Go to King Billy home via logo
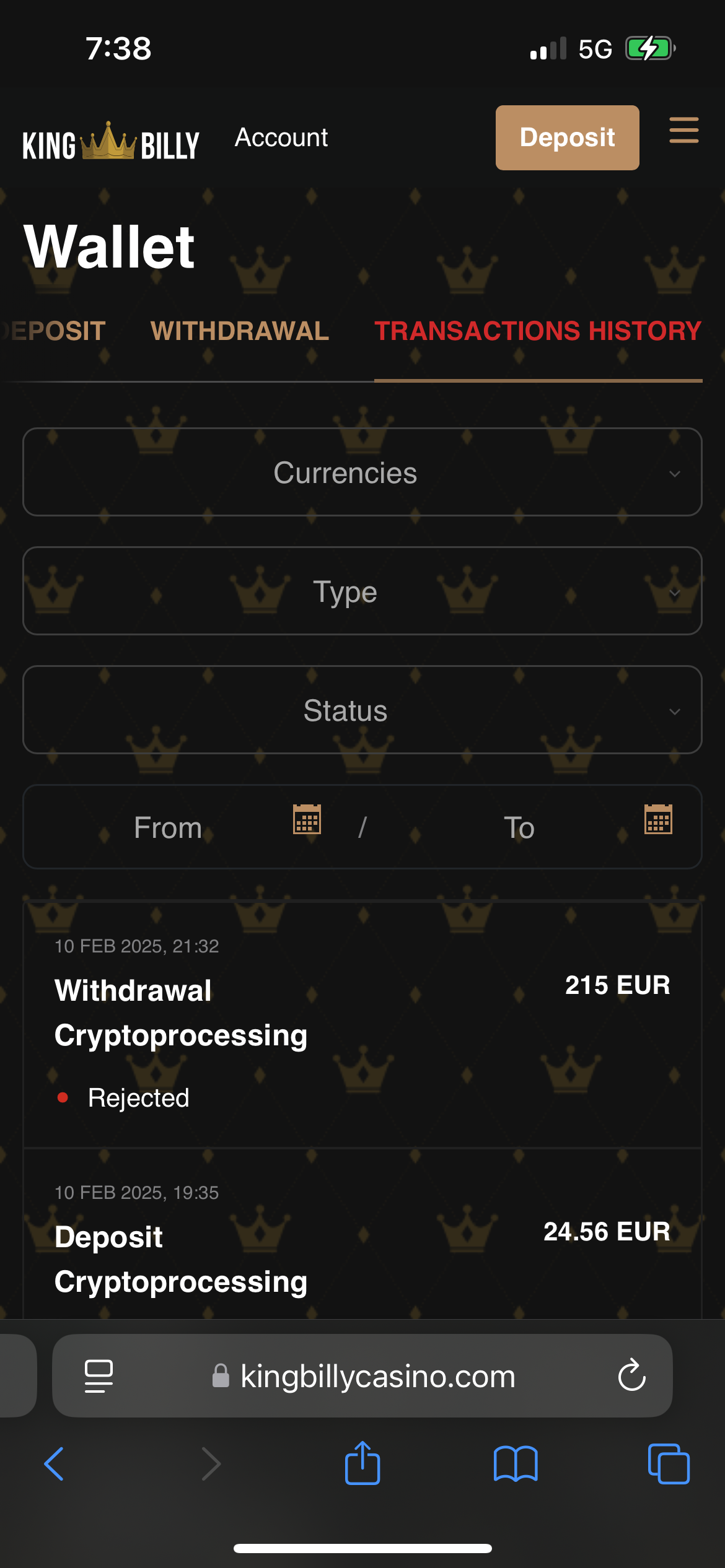725x1568 pixels. point(111,142)
